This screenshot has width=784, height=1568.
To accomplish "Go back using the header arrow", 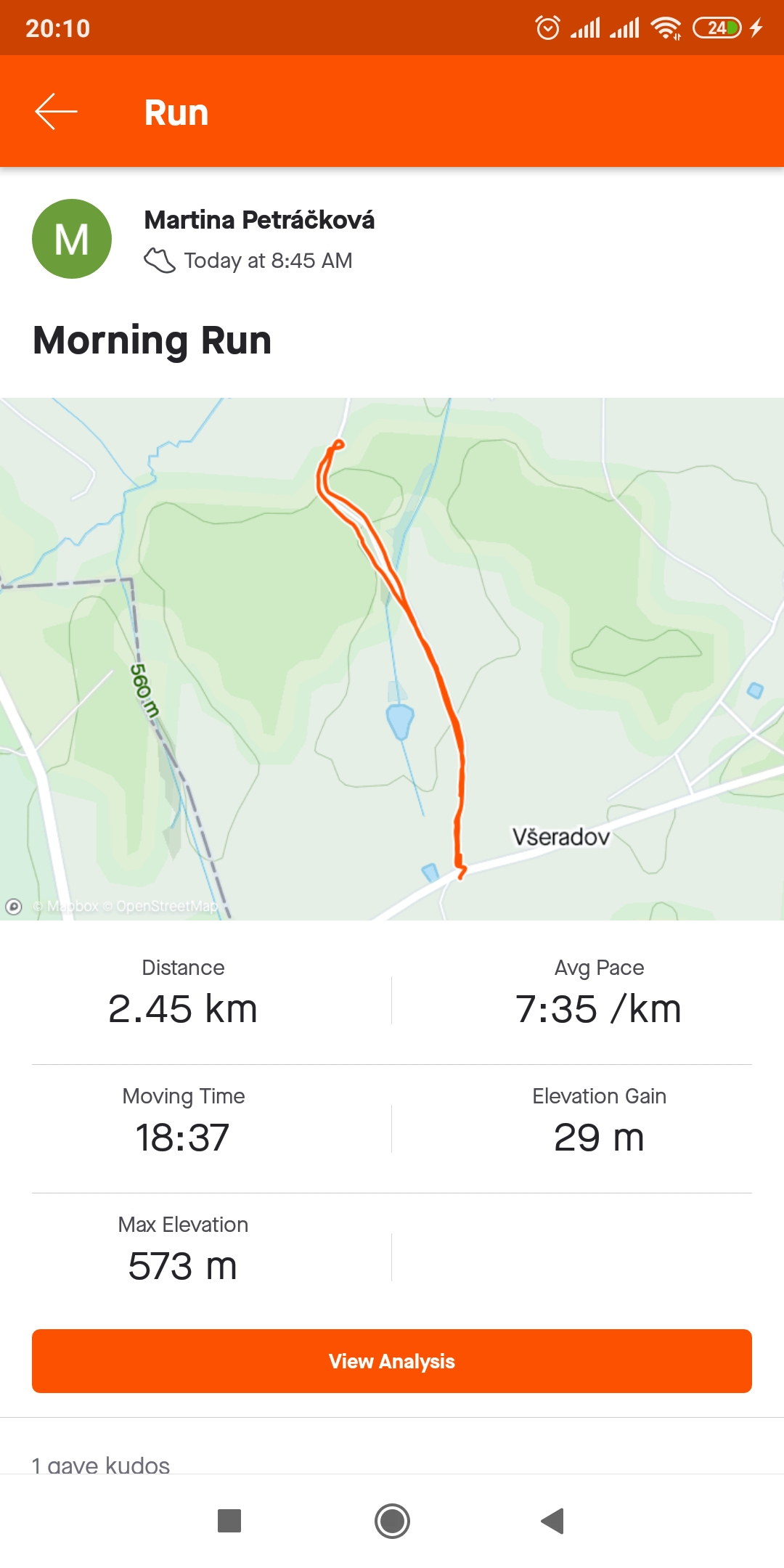I will (56, 112).
